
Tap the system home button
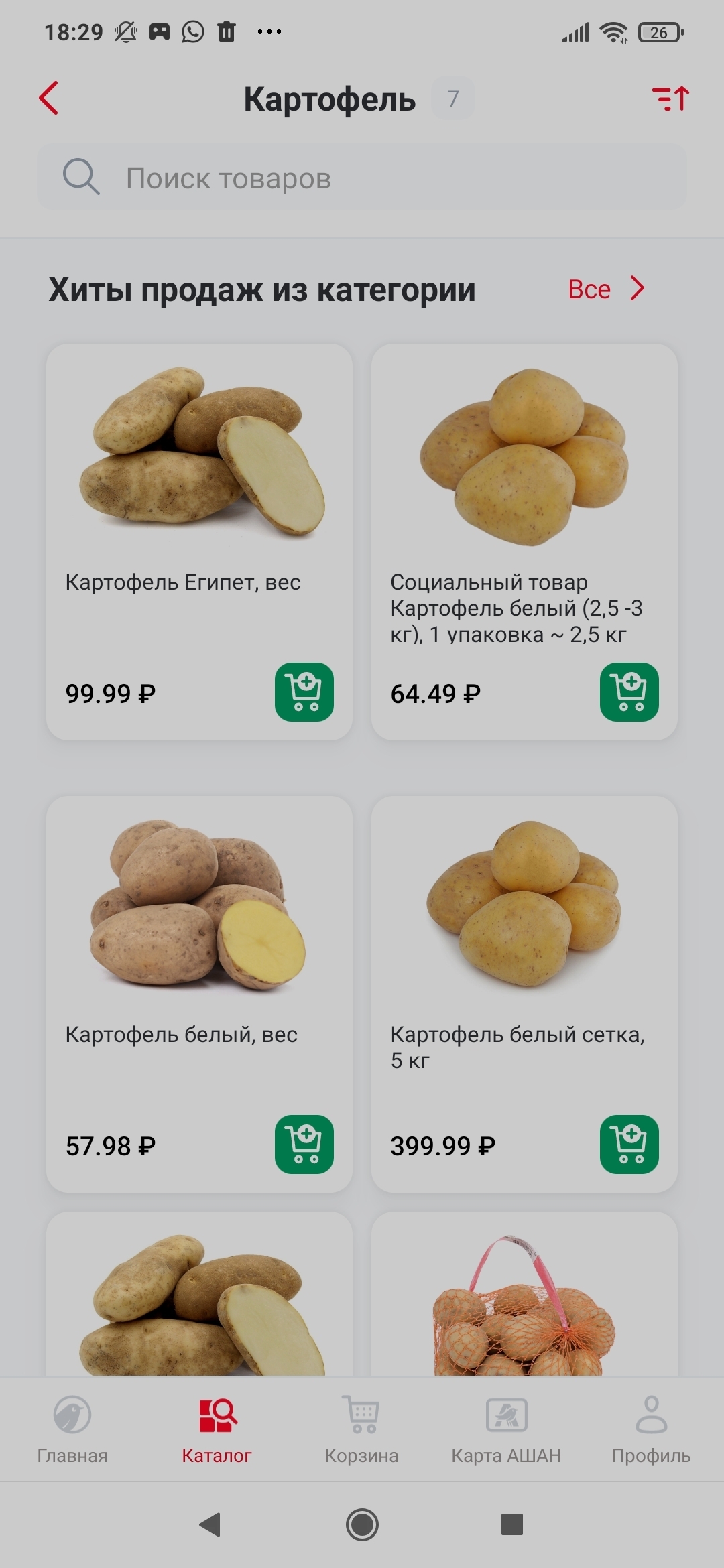pos(362,1525)
